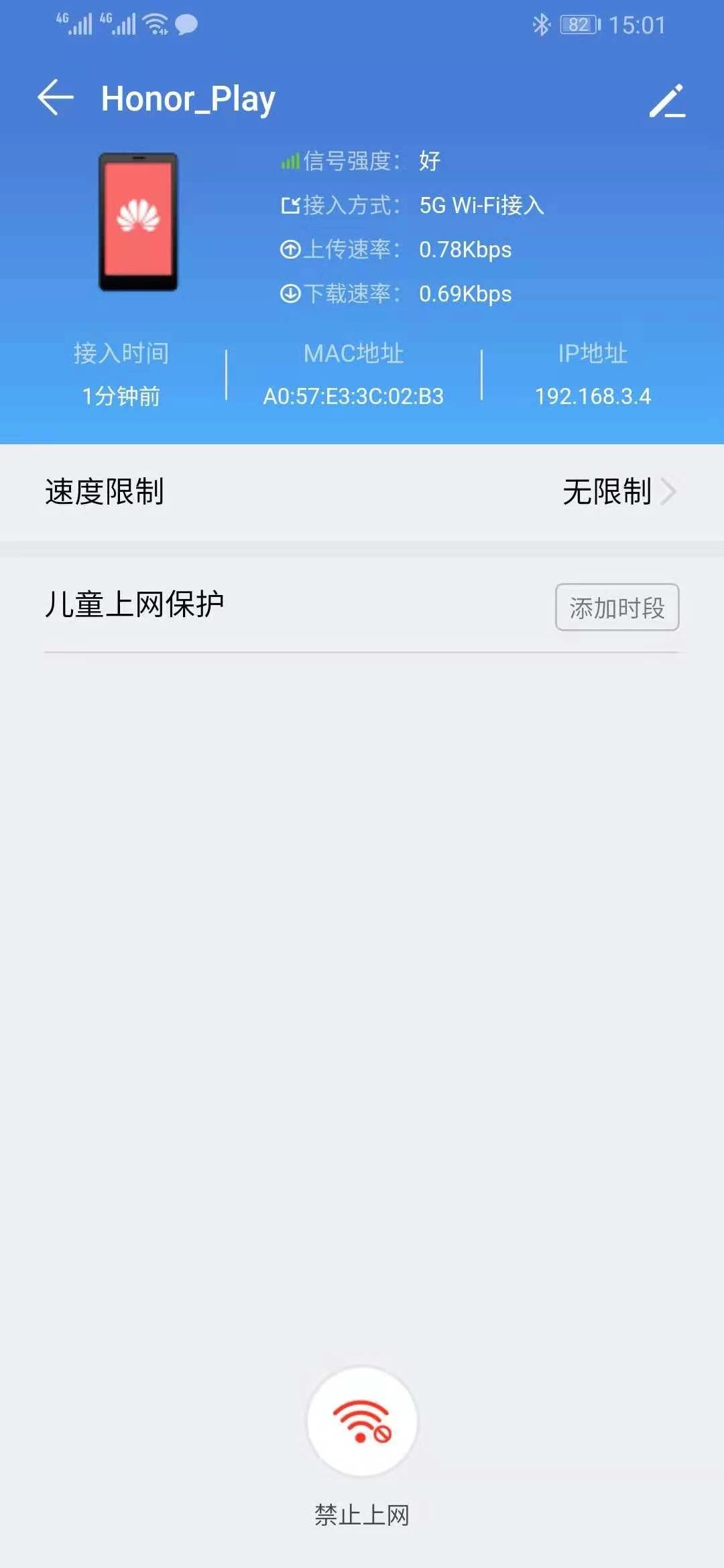The image size is (724, 1568).
Task: Block internet access with 禁止上网
Action: point(362,1421)
